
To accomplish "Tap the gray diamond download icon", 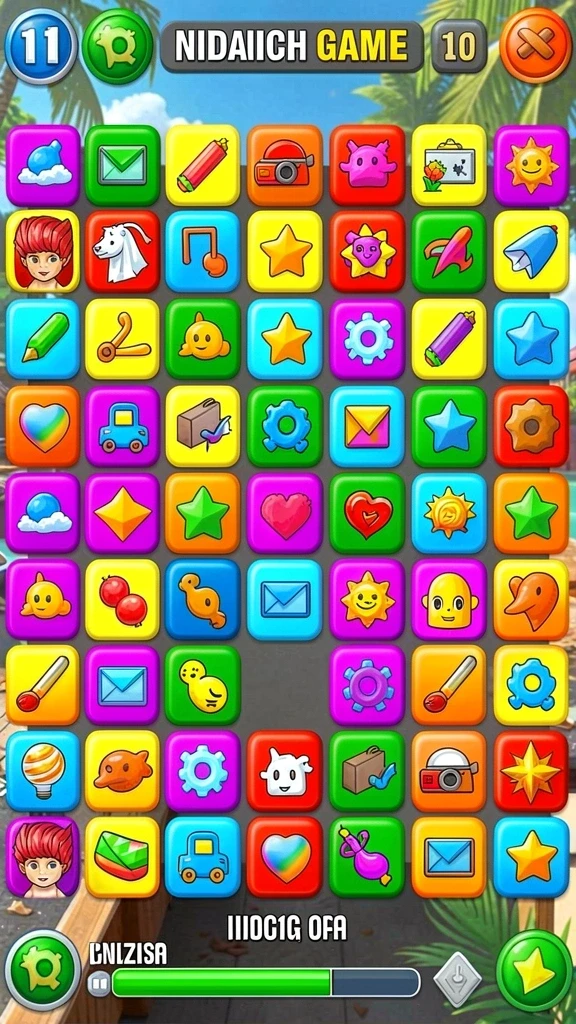I will point(458,979).
